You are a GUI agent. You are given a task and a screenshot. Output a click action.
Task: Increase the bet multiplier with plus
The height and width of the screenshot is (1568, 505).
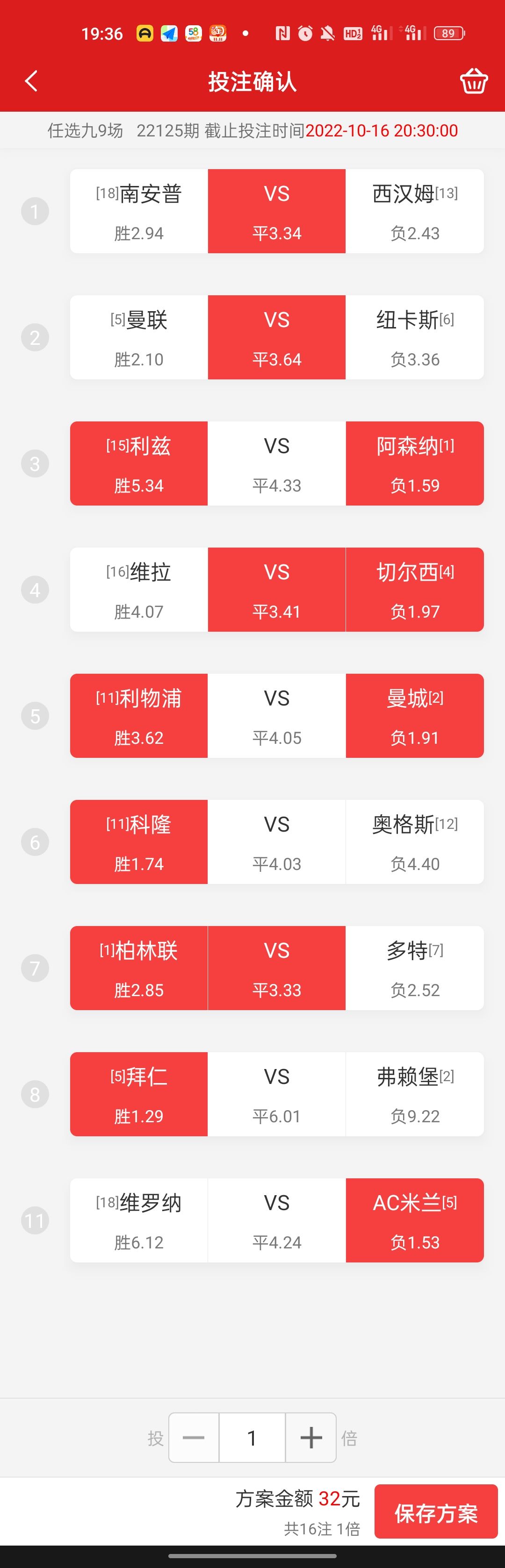(310, 1438)
